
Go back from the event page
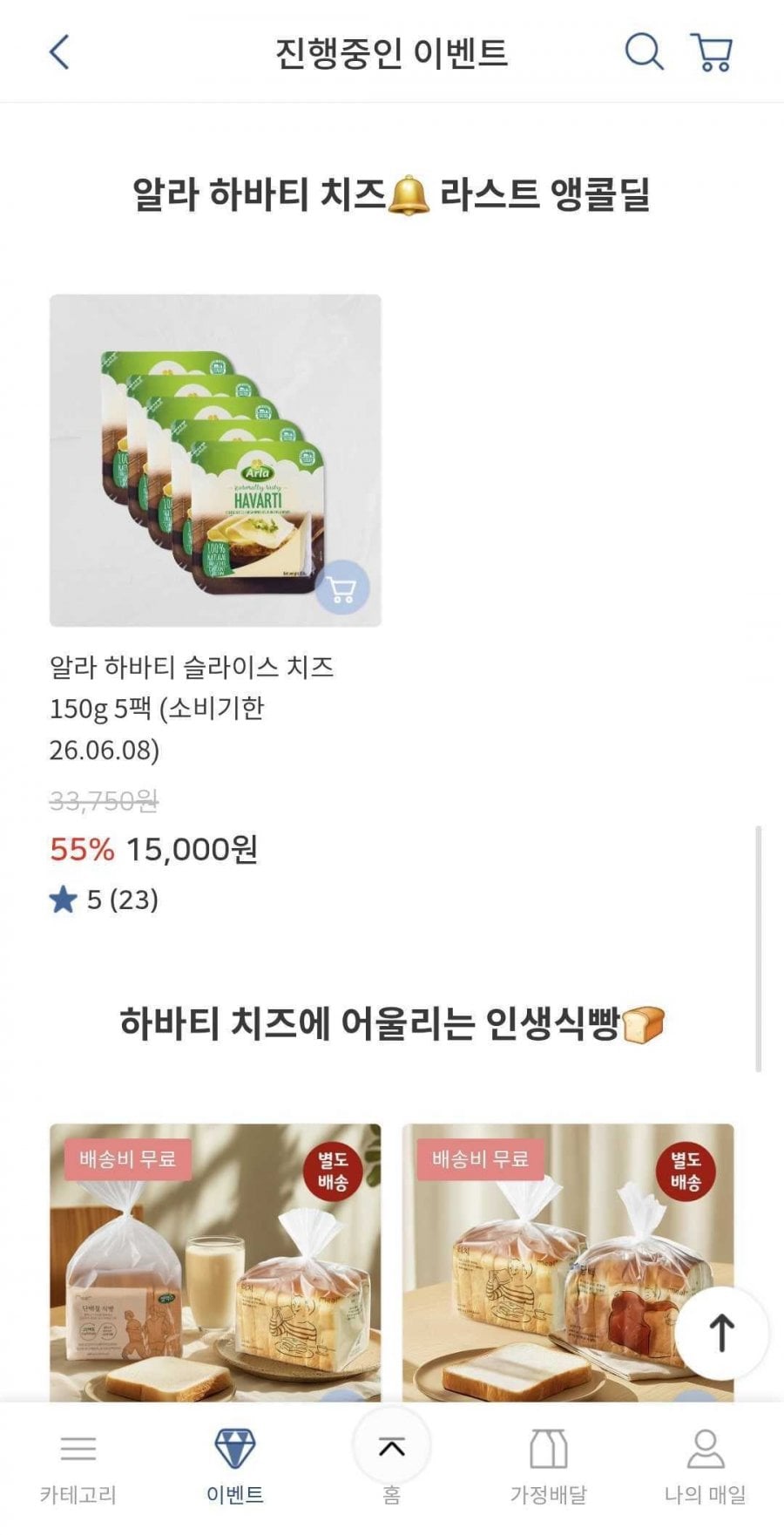point(59,52)
